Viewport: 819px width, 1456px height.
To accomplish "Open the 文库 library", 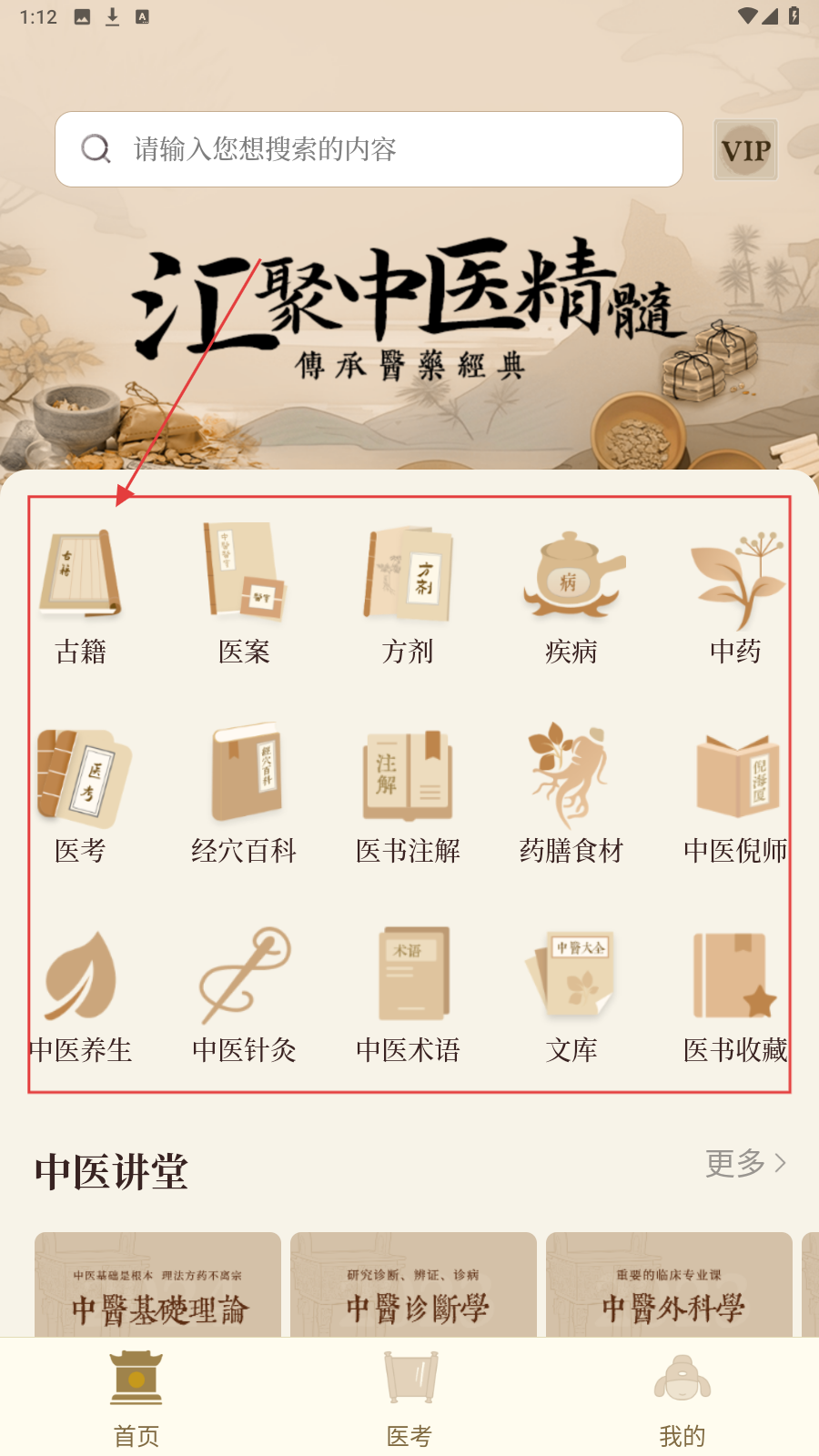I will tap(571, 992).
